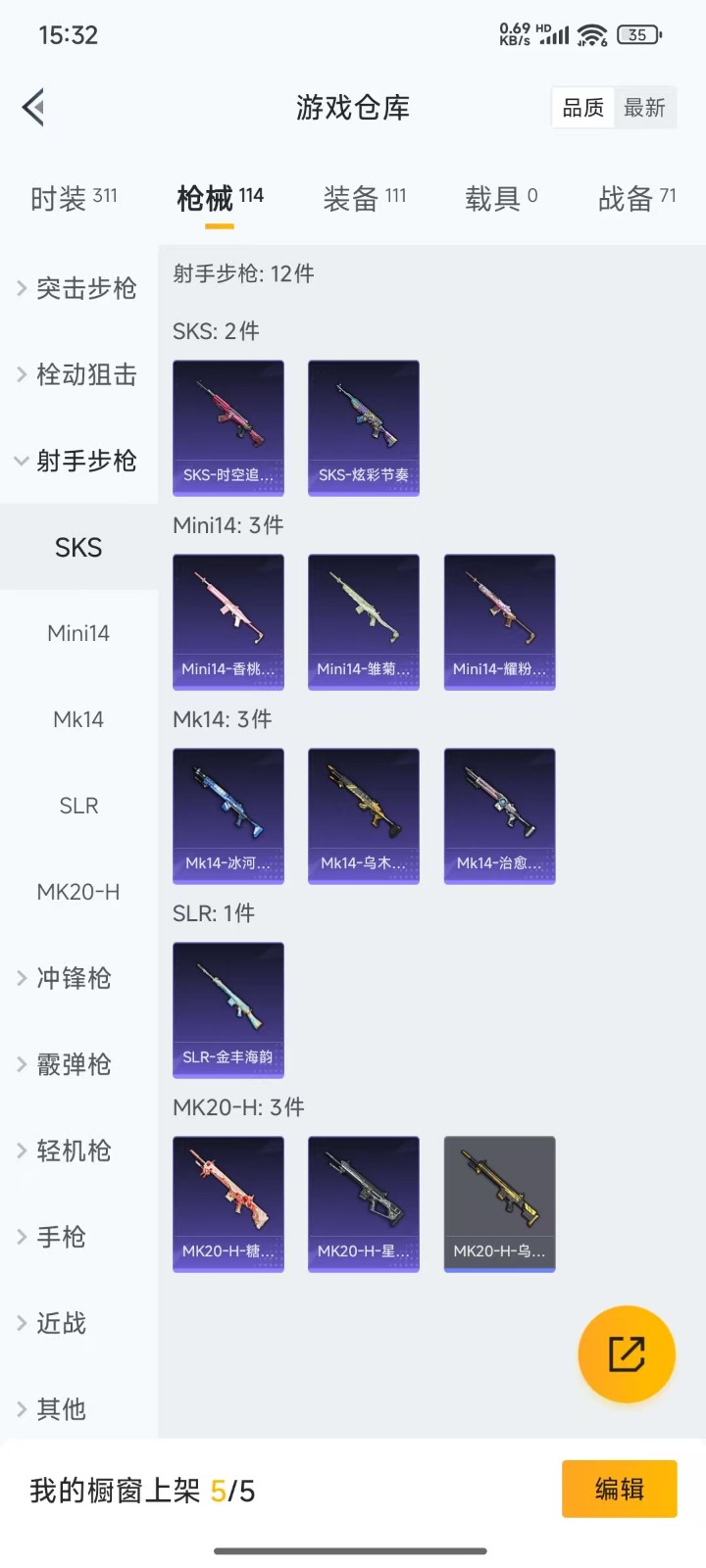Collapse the 射手步枪 category

coord(78,461)
